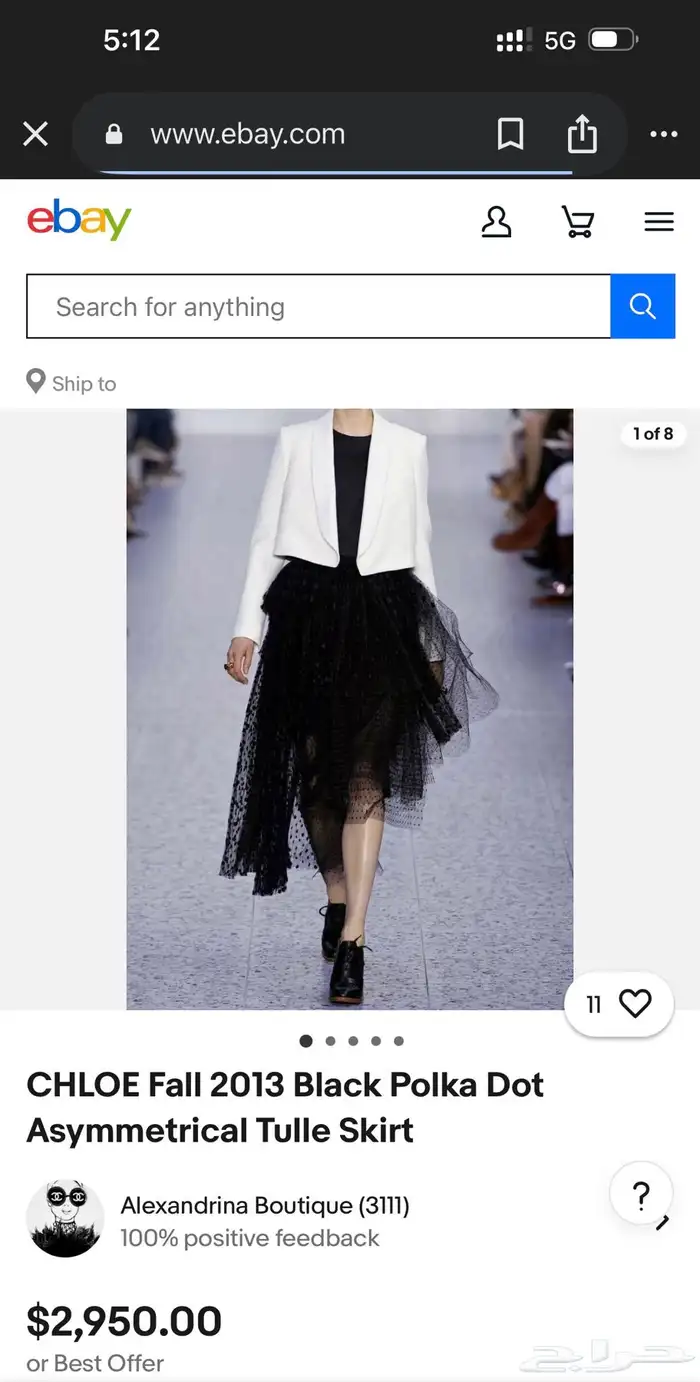Choose a Ship to location

click(x=72, y=383)
